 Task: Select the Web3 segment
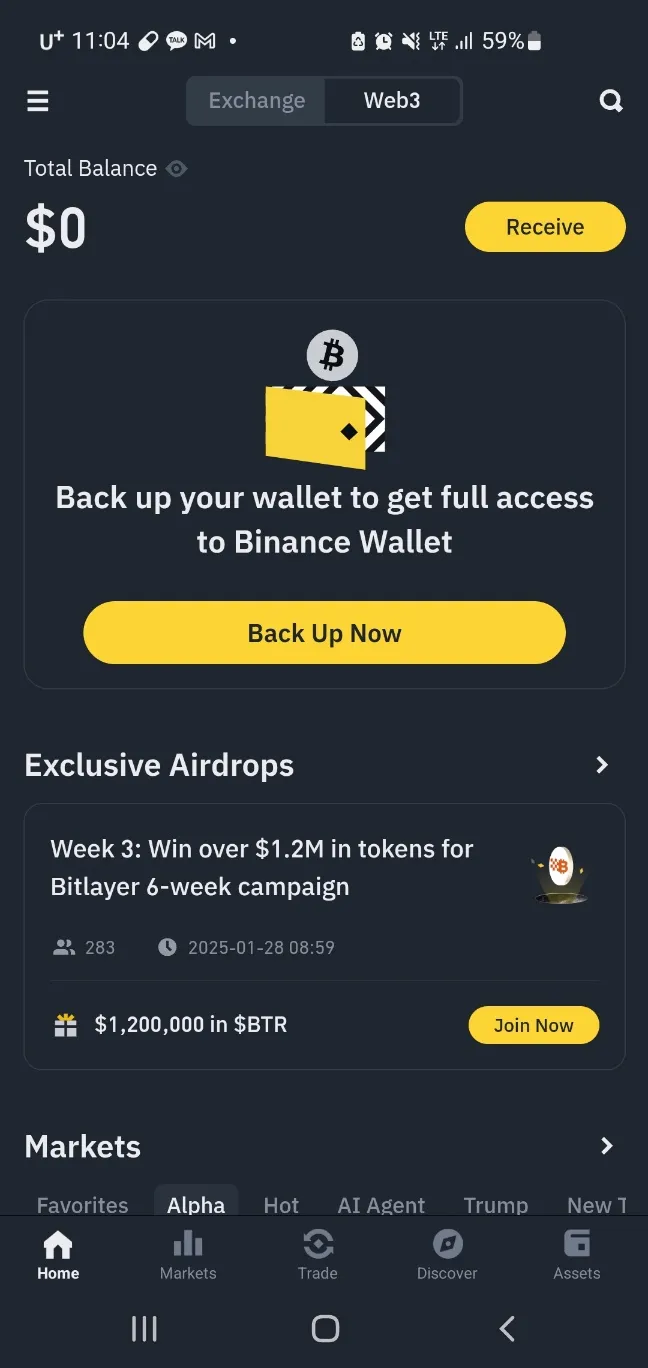[x=392, y=101]
